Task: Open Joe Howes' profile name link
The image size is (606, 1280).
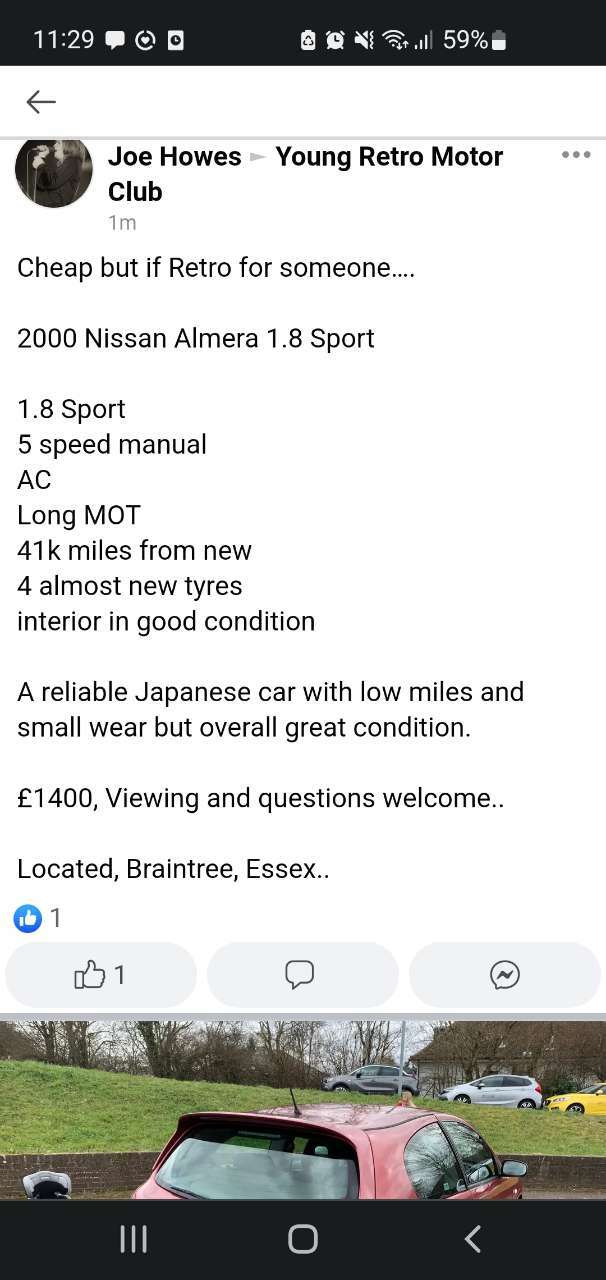Action: coord(174,157)
